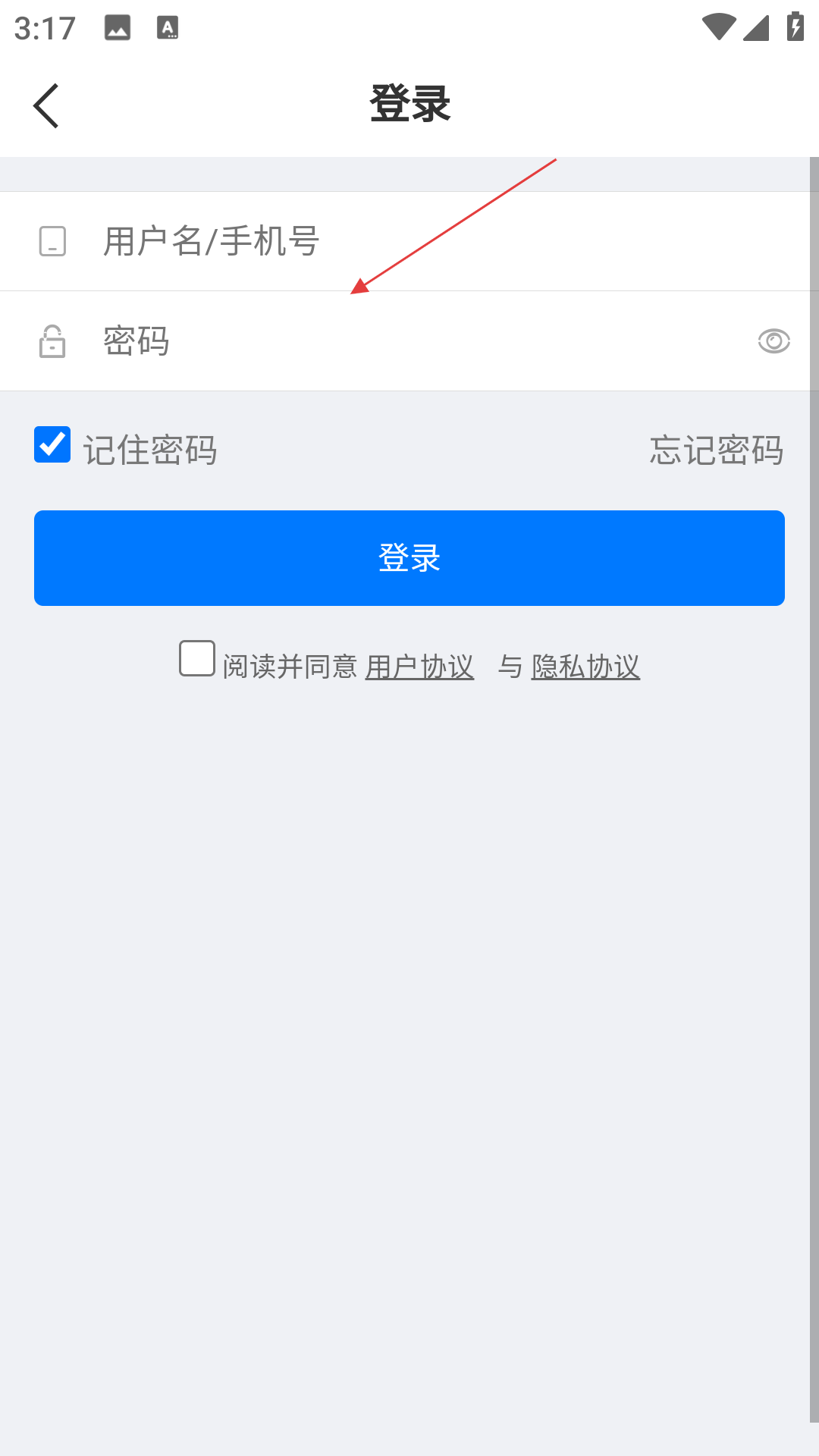
Task: Open 忘记密码 to recover password
Action: point(717,450)
